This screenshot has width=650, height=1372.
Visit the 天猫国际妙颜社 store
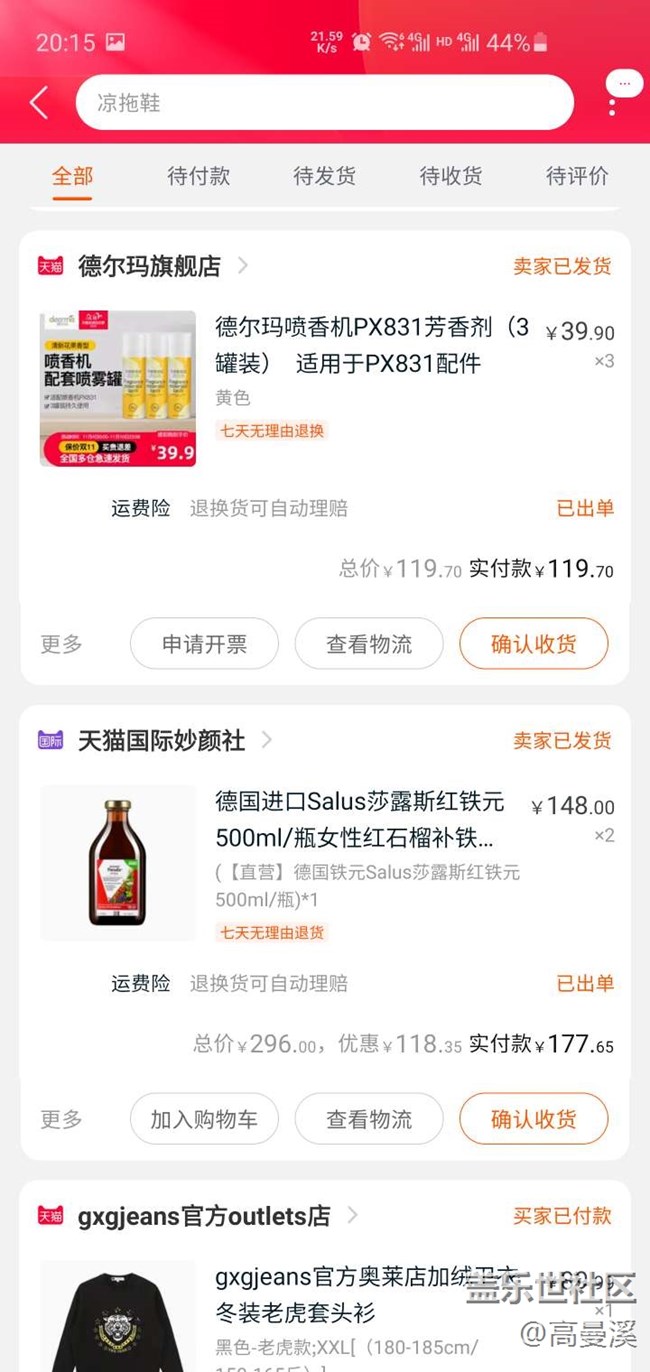coord(162,740)
